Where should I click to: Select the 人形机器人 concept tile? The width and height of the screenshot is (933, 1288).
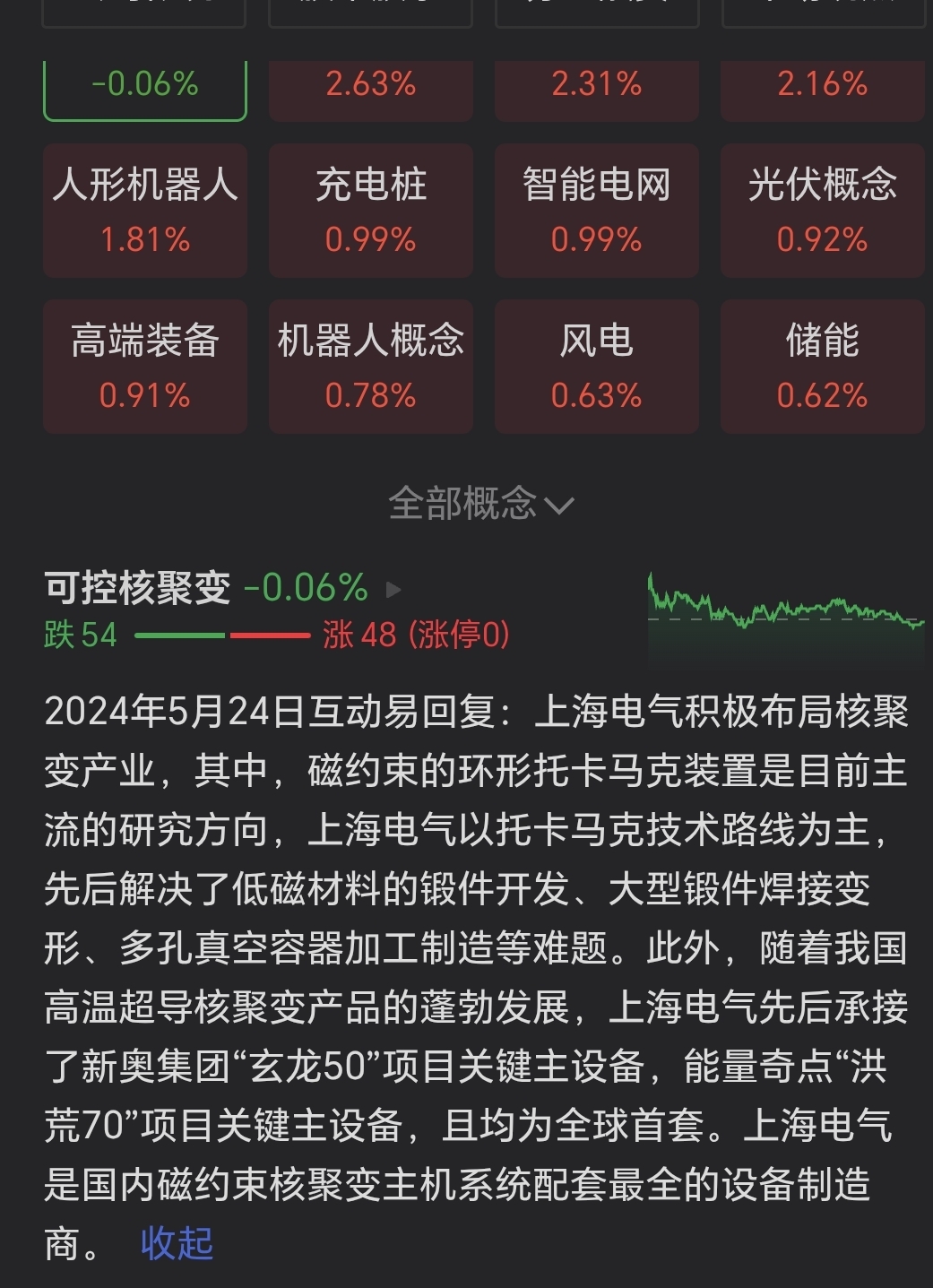click(x=144, y=211)
